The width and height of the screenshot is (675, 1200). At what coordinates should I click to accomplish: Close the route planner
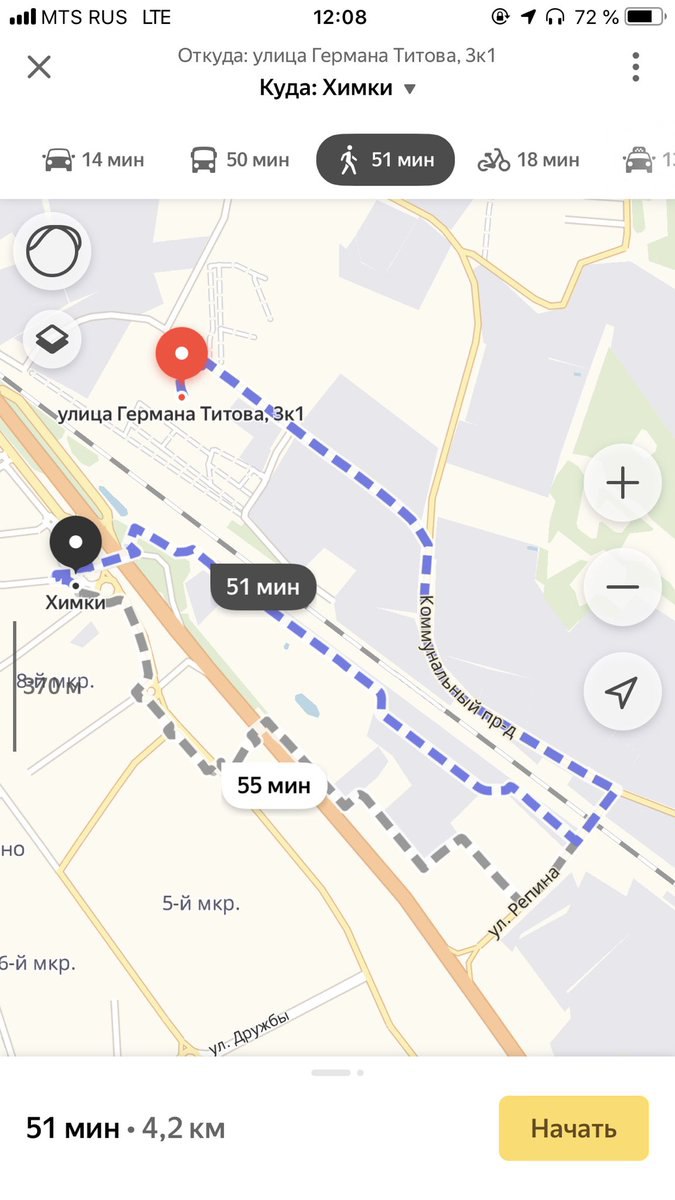[x=39, y=67]
